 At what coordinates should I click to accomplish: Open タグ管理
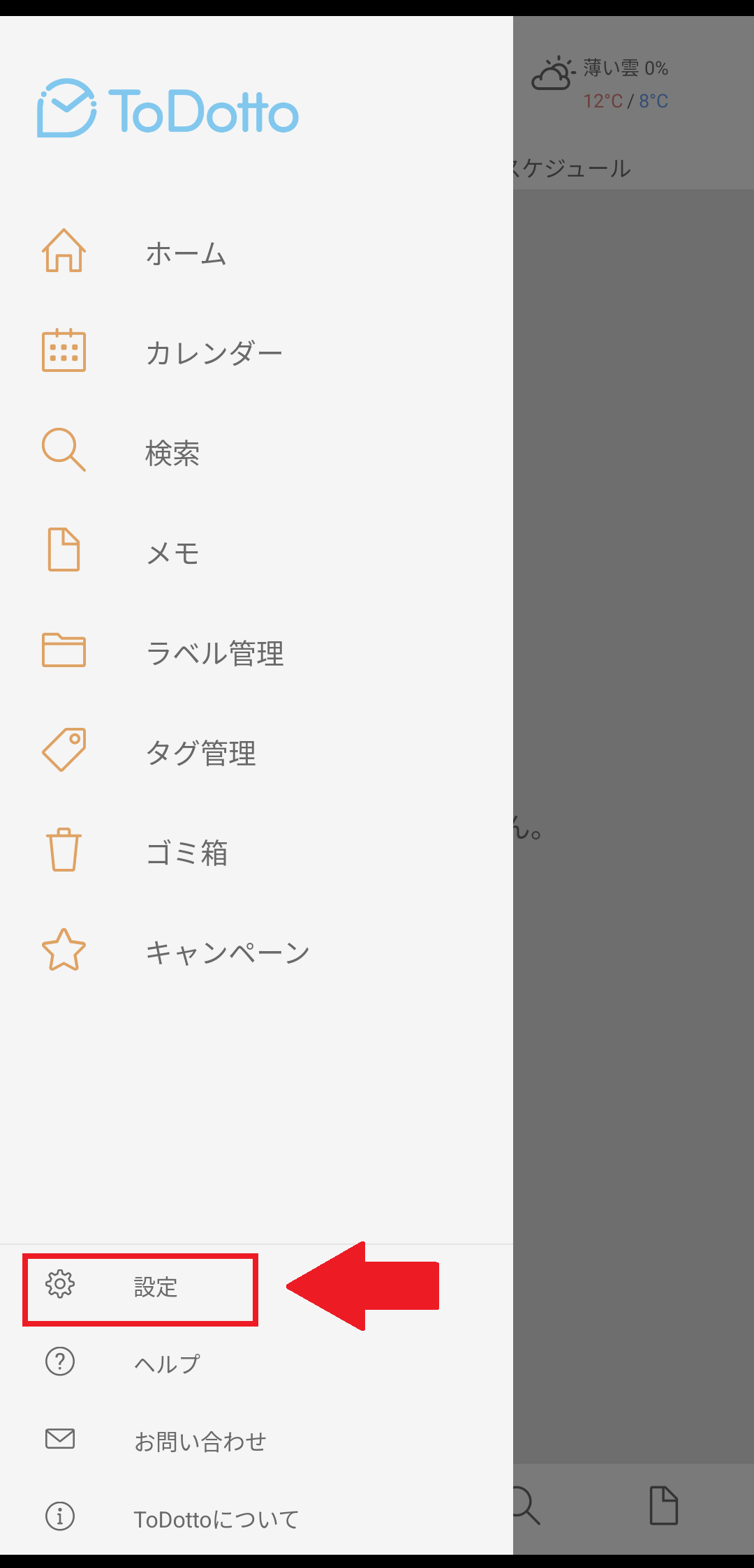click(256, 752)
